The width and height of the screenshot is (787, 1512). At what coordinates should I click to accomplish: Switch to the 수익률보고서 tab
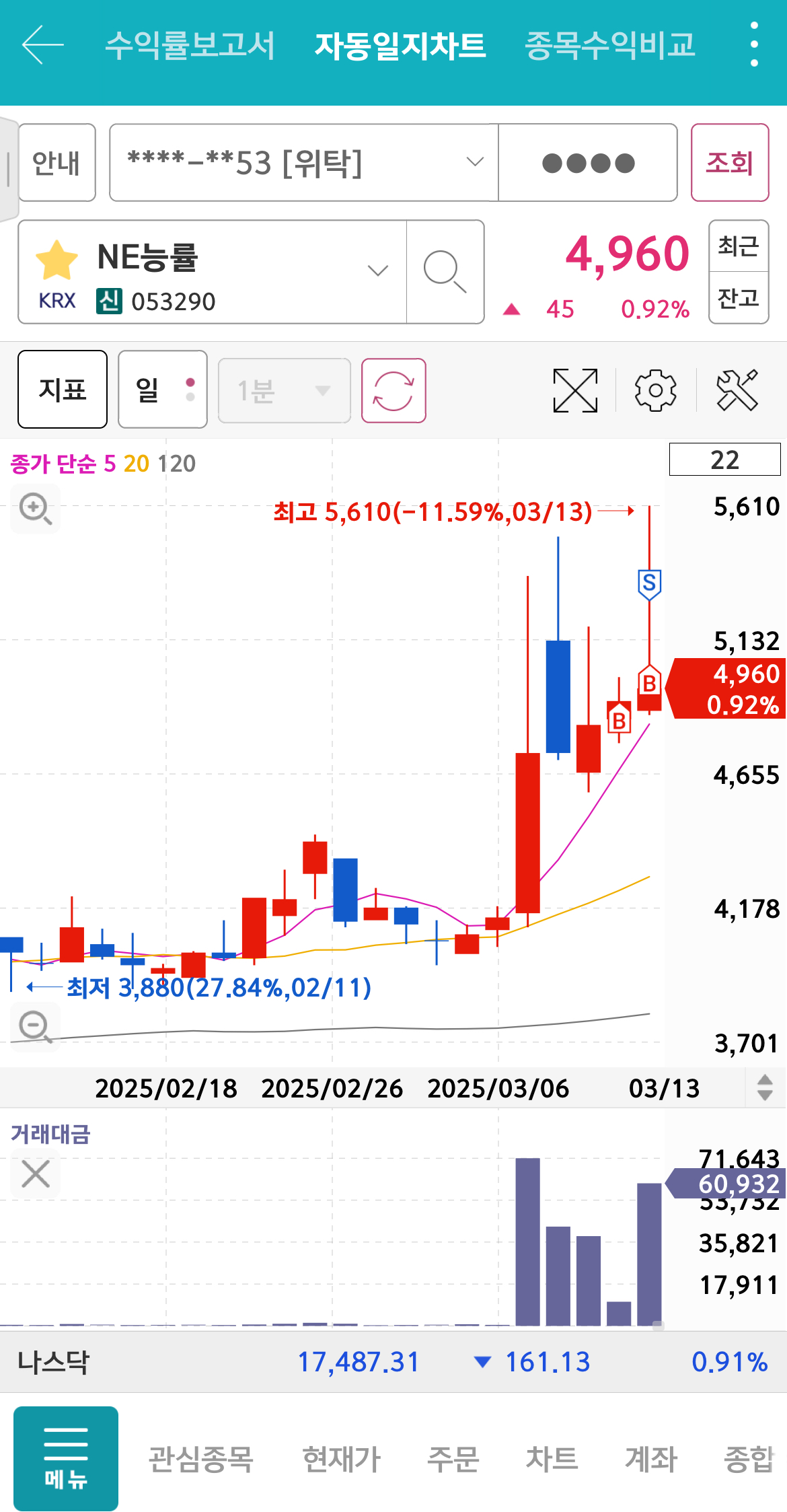pos(190,45)
